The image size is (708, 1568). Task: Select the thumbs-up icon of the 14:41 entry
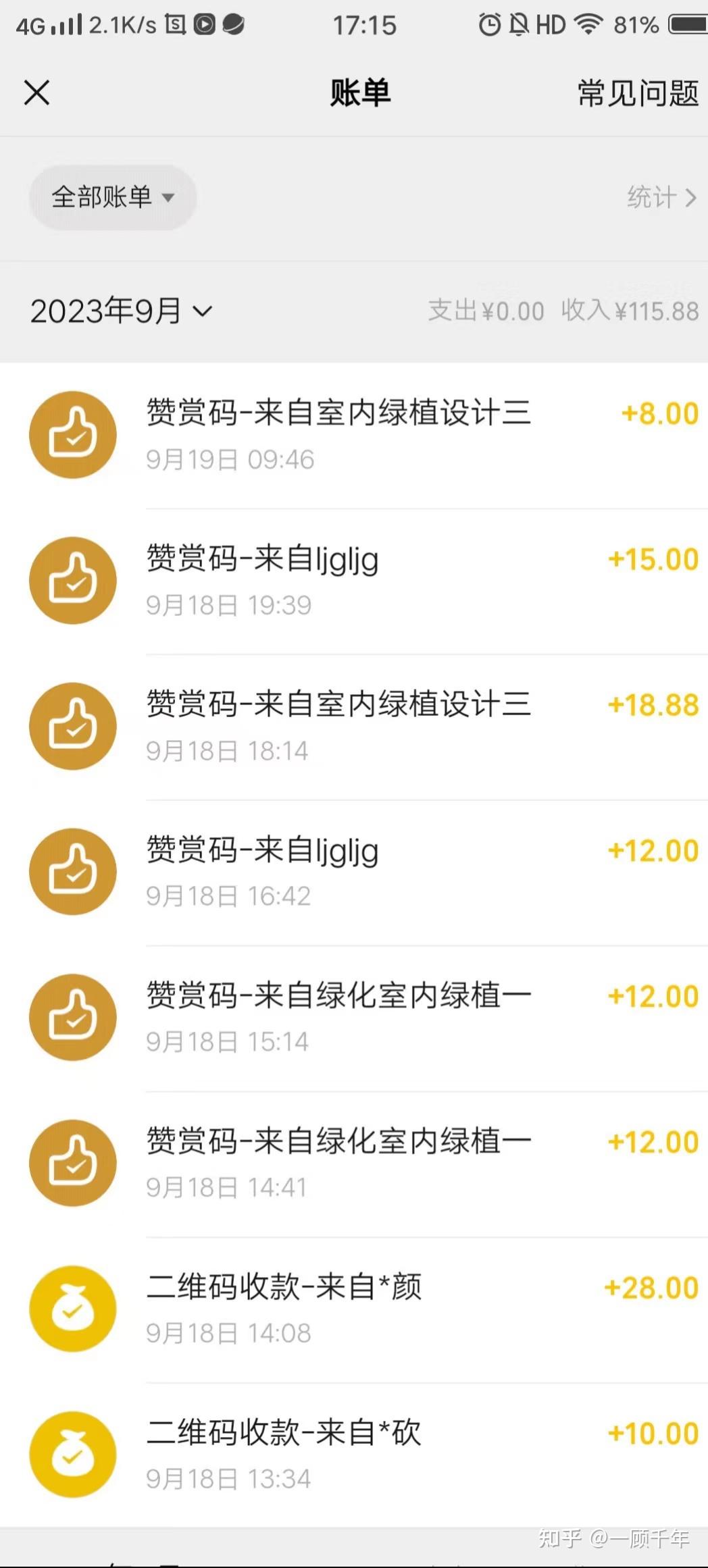(73, 1163)
